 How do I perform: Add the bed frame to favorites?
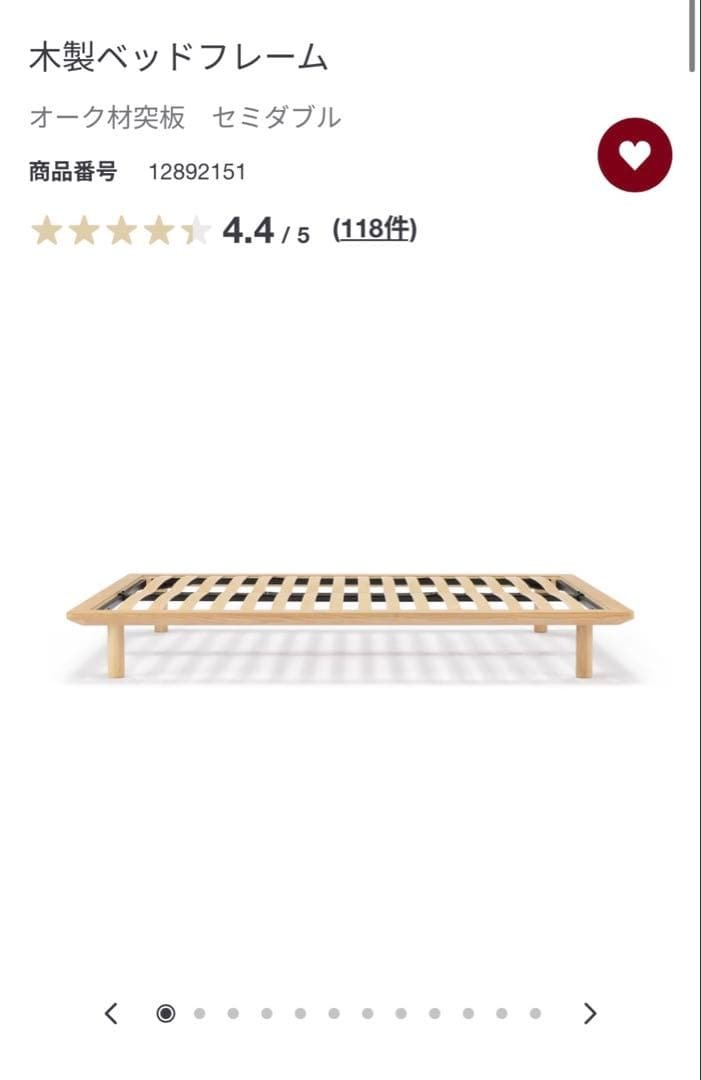(634, 155)
